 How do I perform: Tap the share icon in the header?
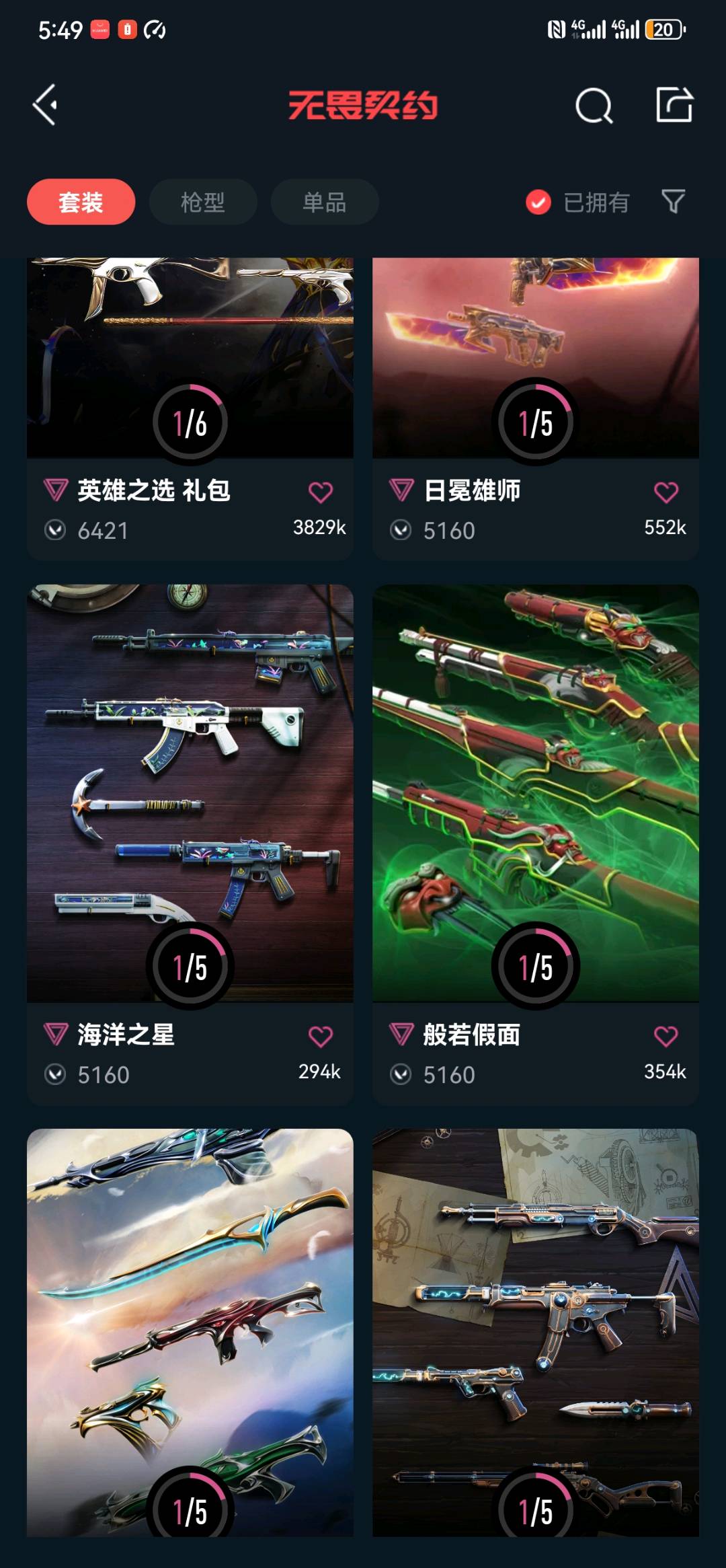(674, 105)
